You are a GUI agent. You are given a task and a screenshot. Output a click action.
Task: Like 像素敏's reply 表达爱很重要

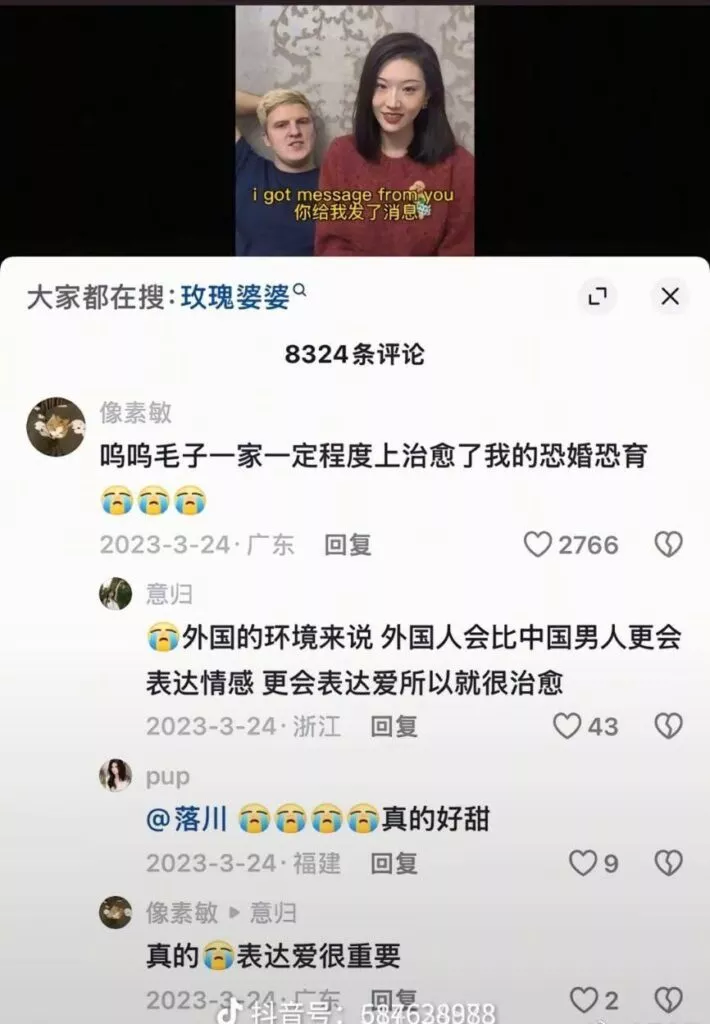click(583, 999)
